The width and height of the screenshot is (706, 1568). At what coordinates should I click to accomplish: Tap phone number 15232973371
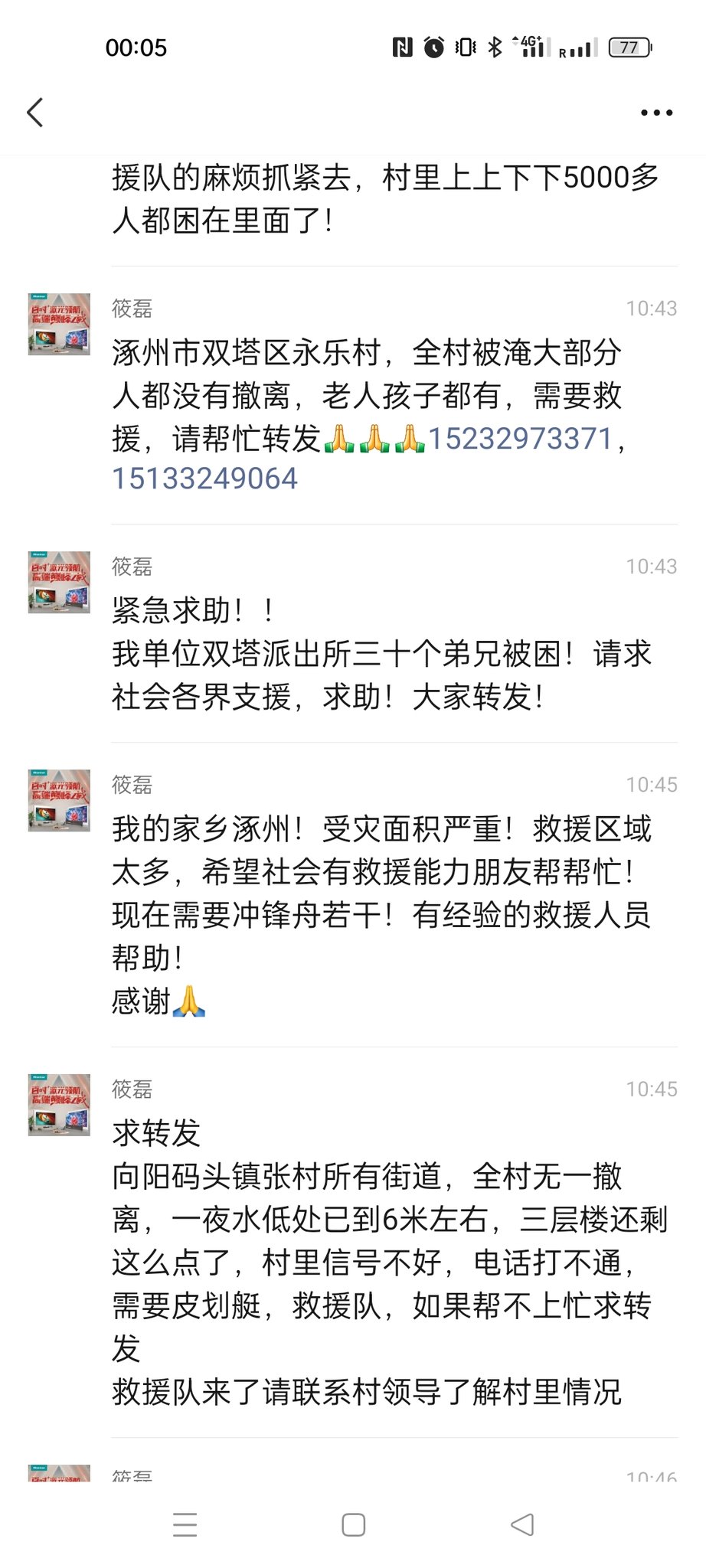[521, 439]
